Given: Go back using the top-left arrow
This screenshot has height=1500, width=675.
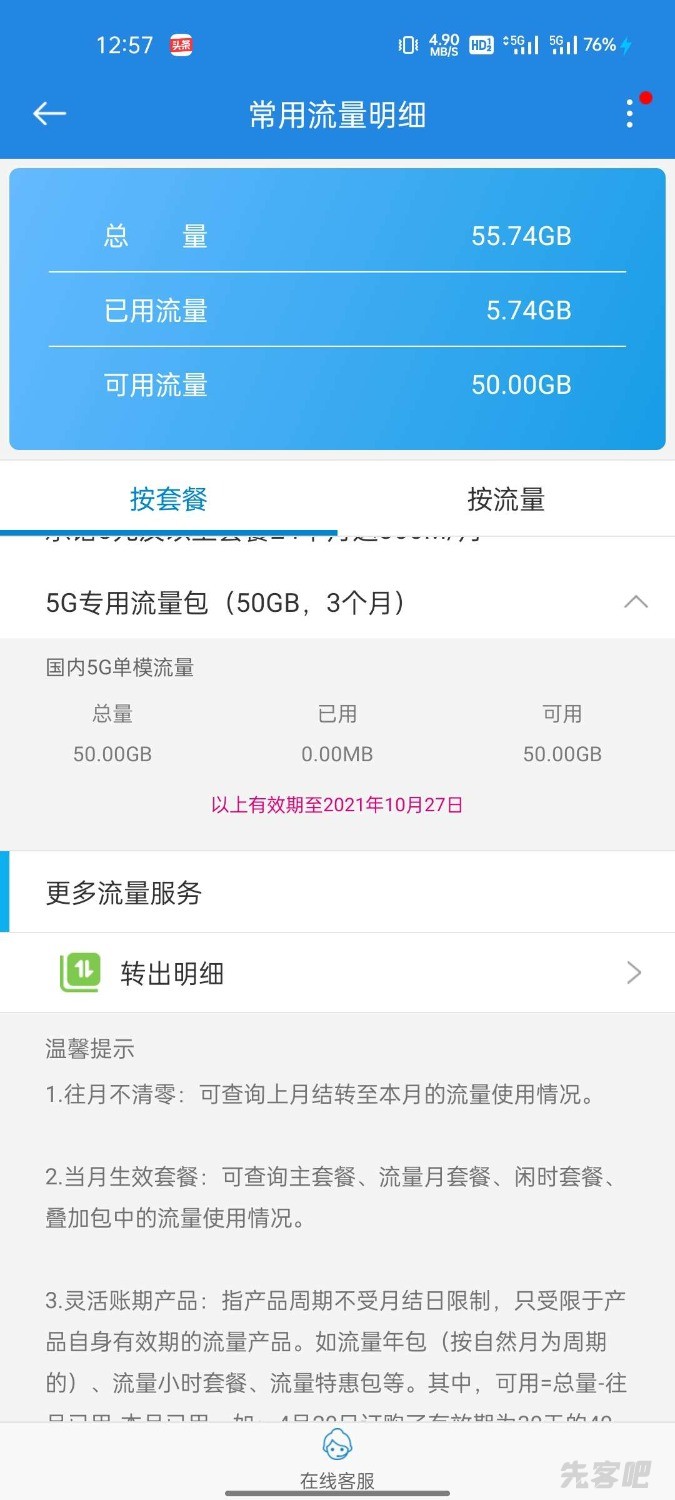Looking at the screenshot, I should (49, 114).
